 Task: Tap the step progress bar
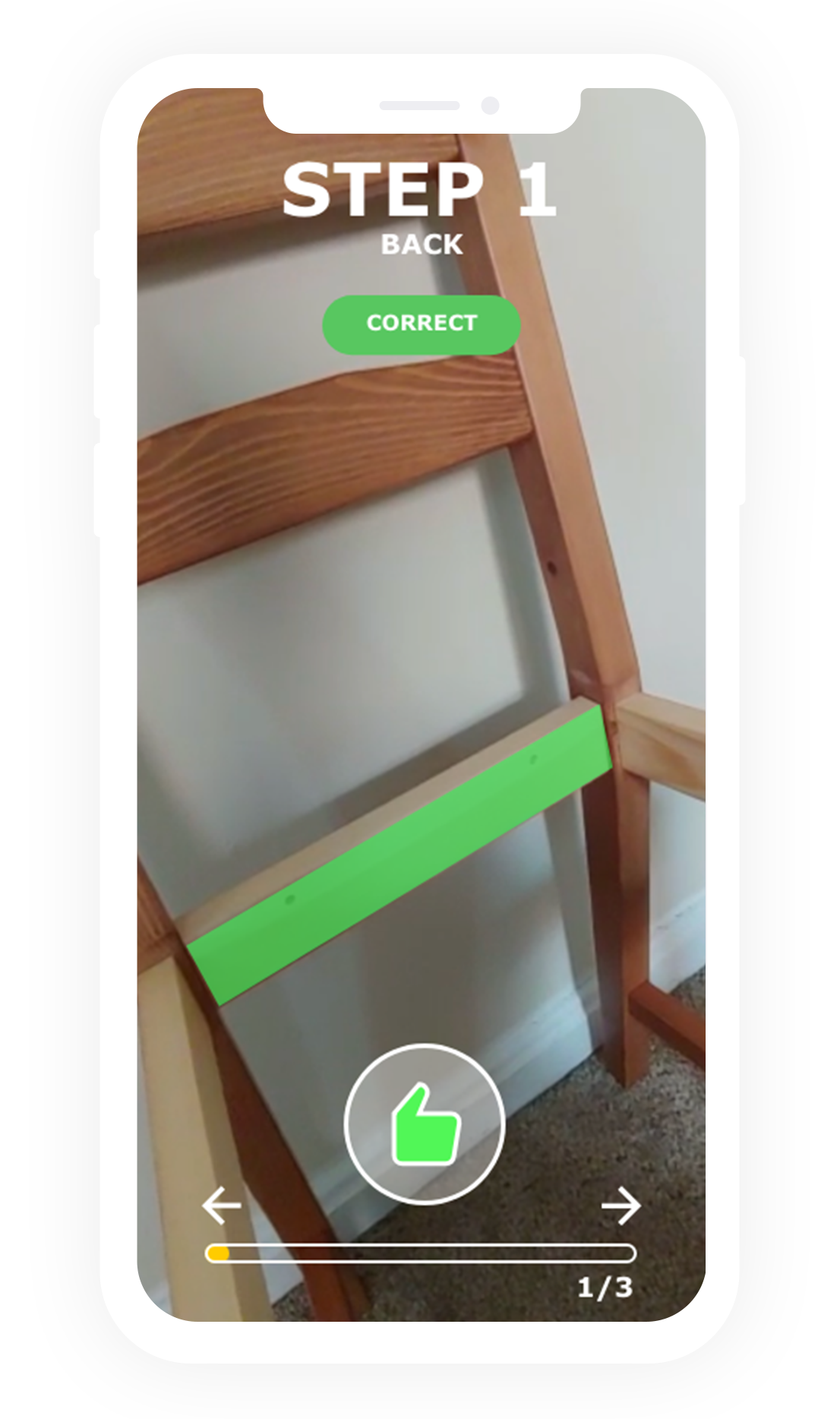pyautogui.click(x=420, y=1253)
